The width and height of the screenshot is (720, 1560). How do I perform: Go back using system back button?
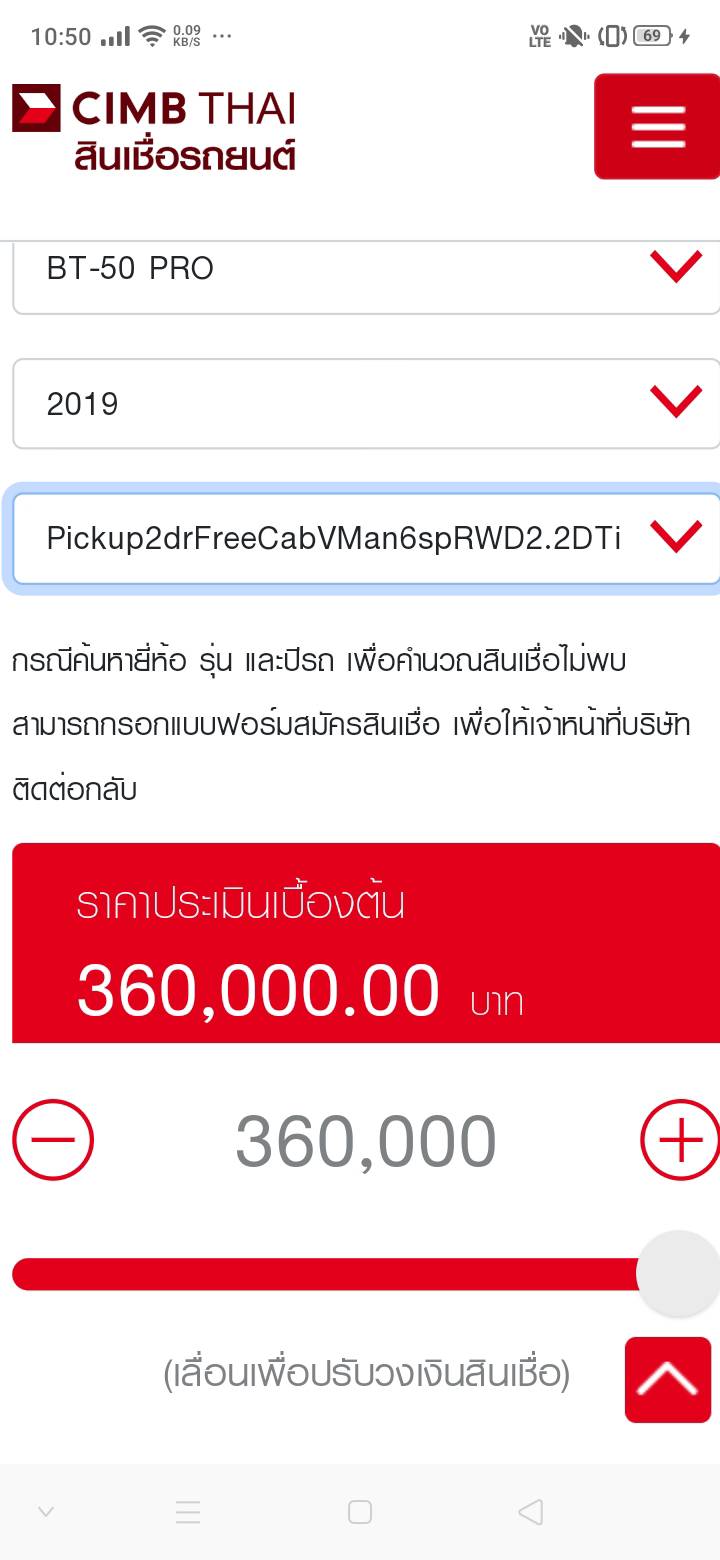tap(531, 1512)
